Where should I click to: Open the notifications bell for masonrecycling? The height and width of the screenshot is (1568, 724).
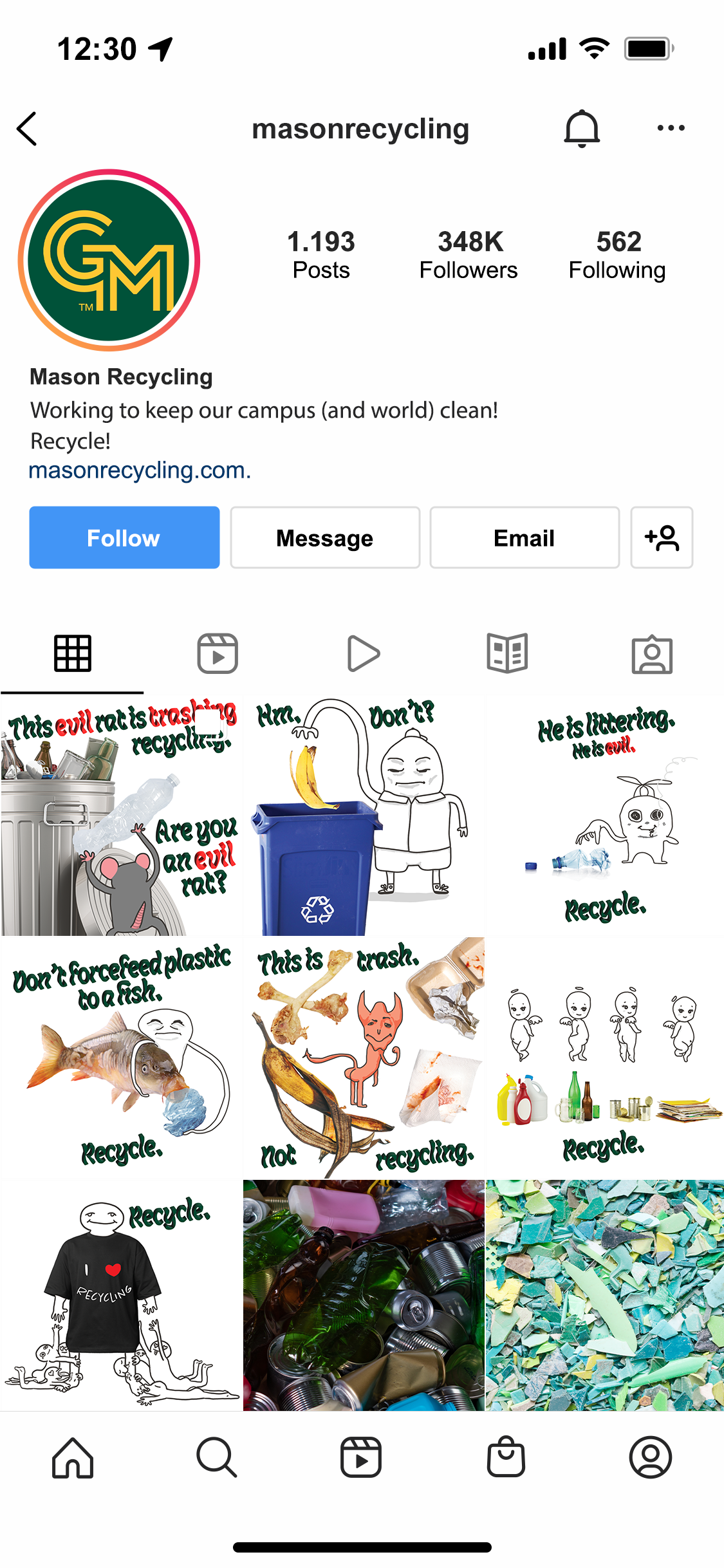point(582,129)
